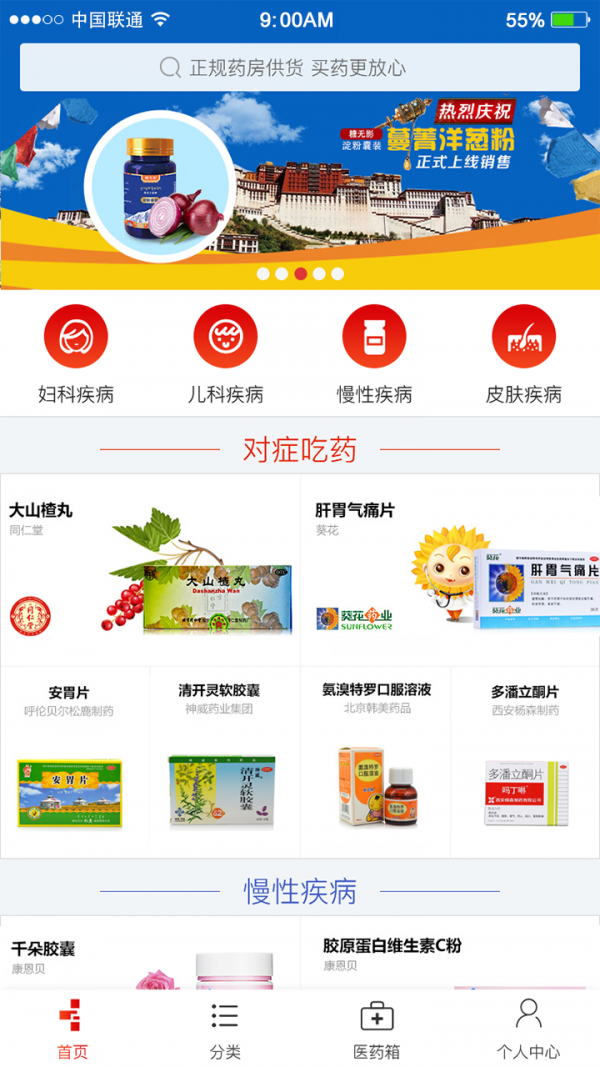Screen dimensions: 600x1067
Task: Open the 个人中心 tab
Action: coord(528,1028)
